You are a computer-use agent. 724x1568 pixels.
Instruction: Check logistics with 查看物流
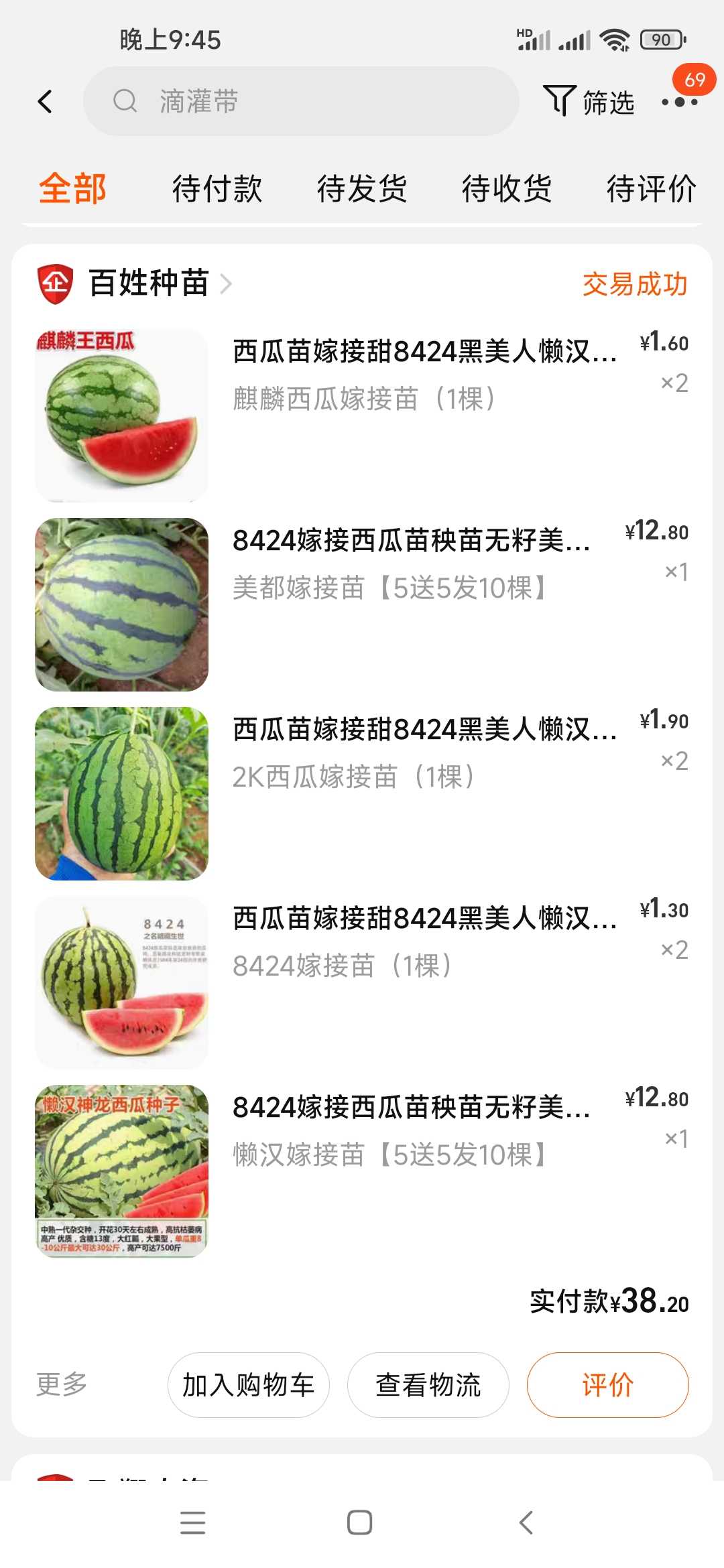428,1385
